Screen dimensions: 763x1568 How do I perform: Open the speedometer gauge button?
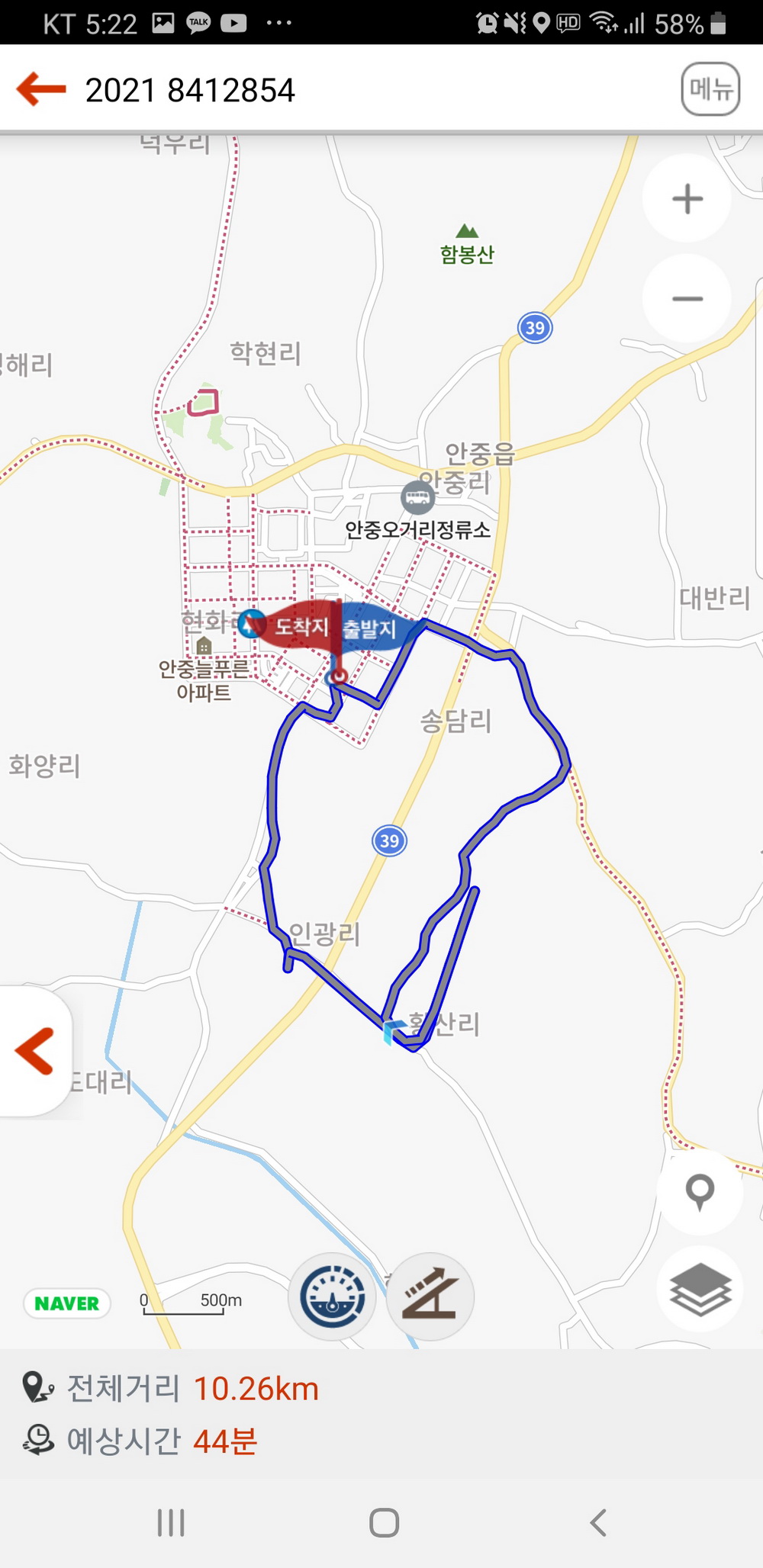332,1296
